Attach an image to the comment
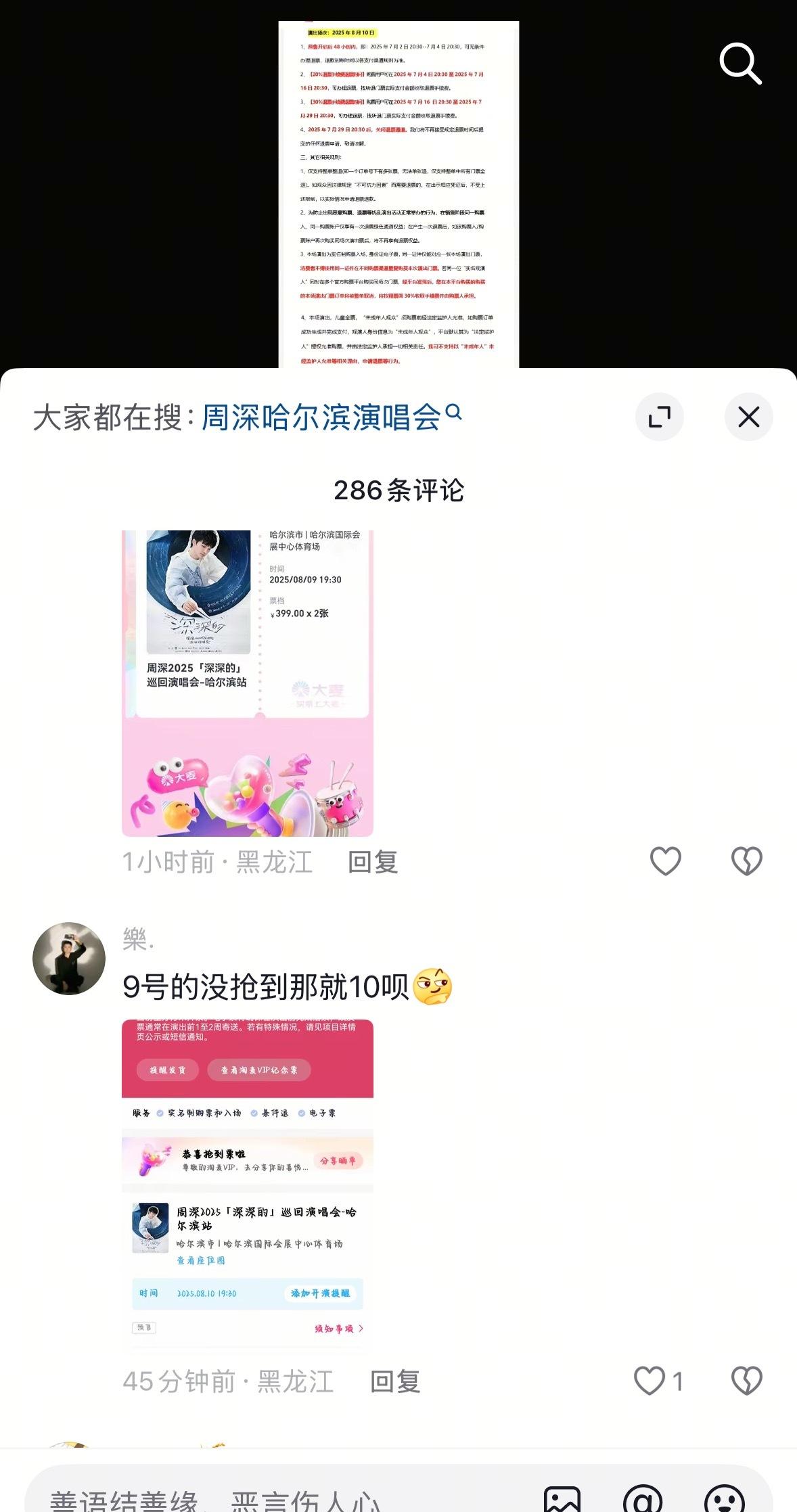The image size is (797, 1512). pyautogui.click(x=562, y=1498)
